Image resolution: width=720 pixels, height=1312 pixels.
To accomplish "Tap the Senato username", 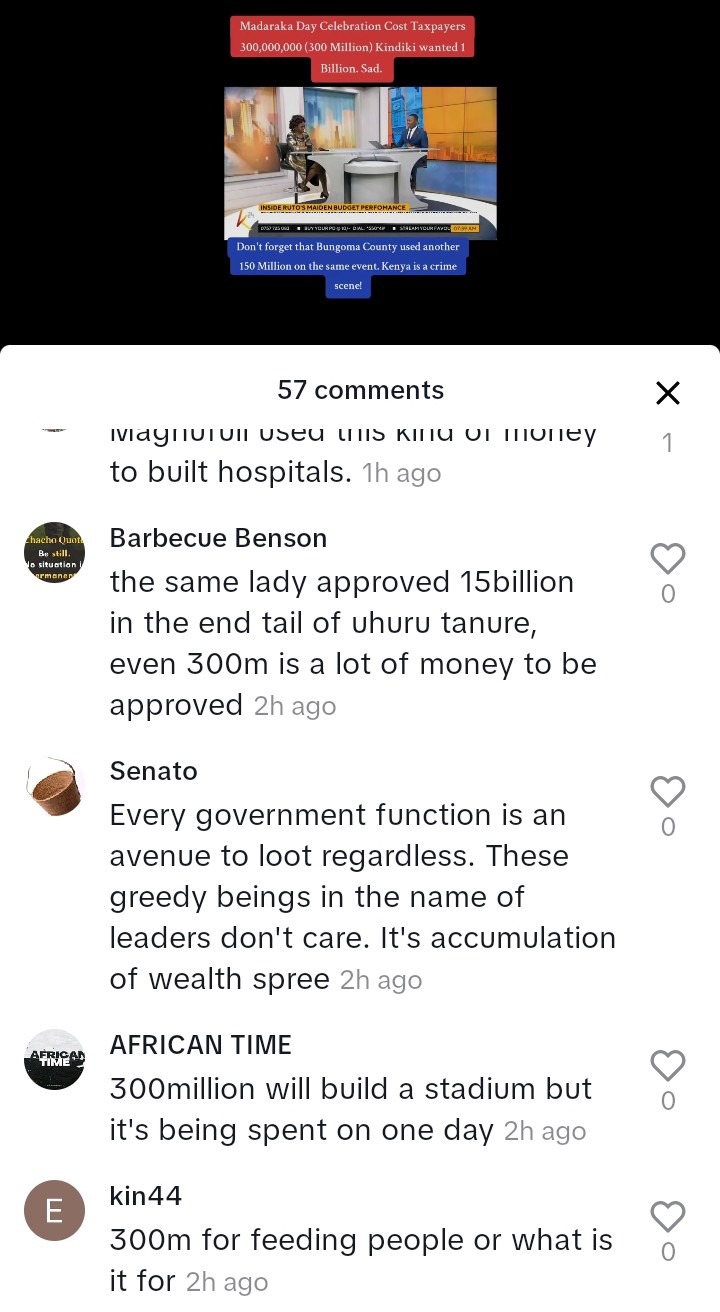I will 153,771.
